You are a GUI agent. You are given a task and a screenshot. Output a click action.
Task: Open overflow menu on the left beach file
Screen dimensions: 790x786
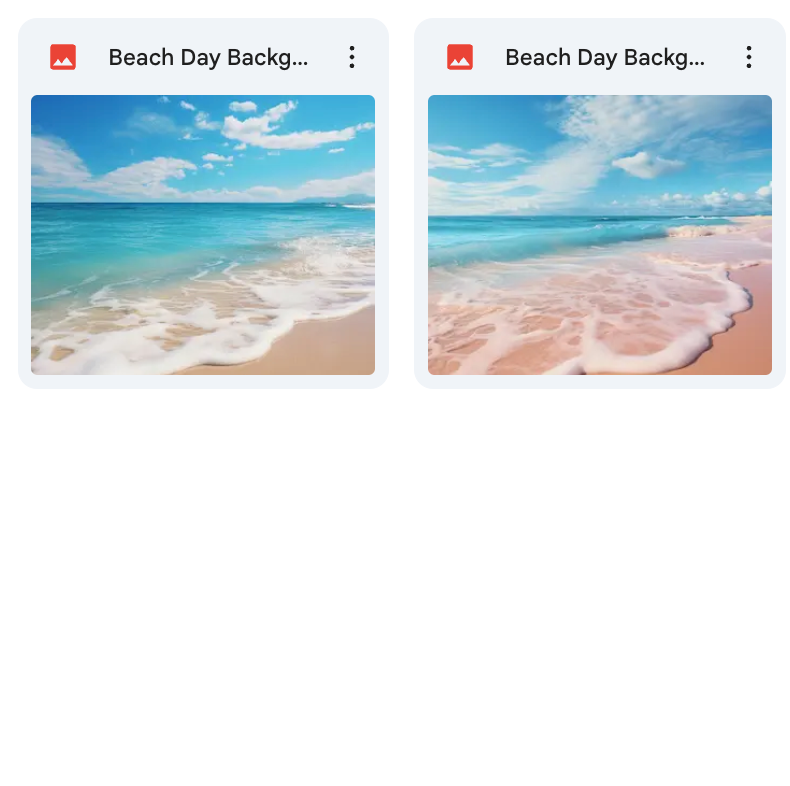(351, 57)
